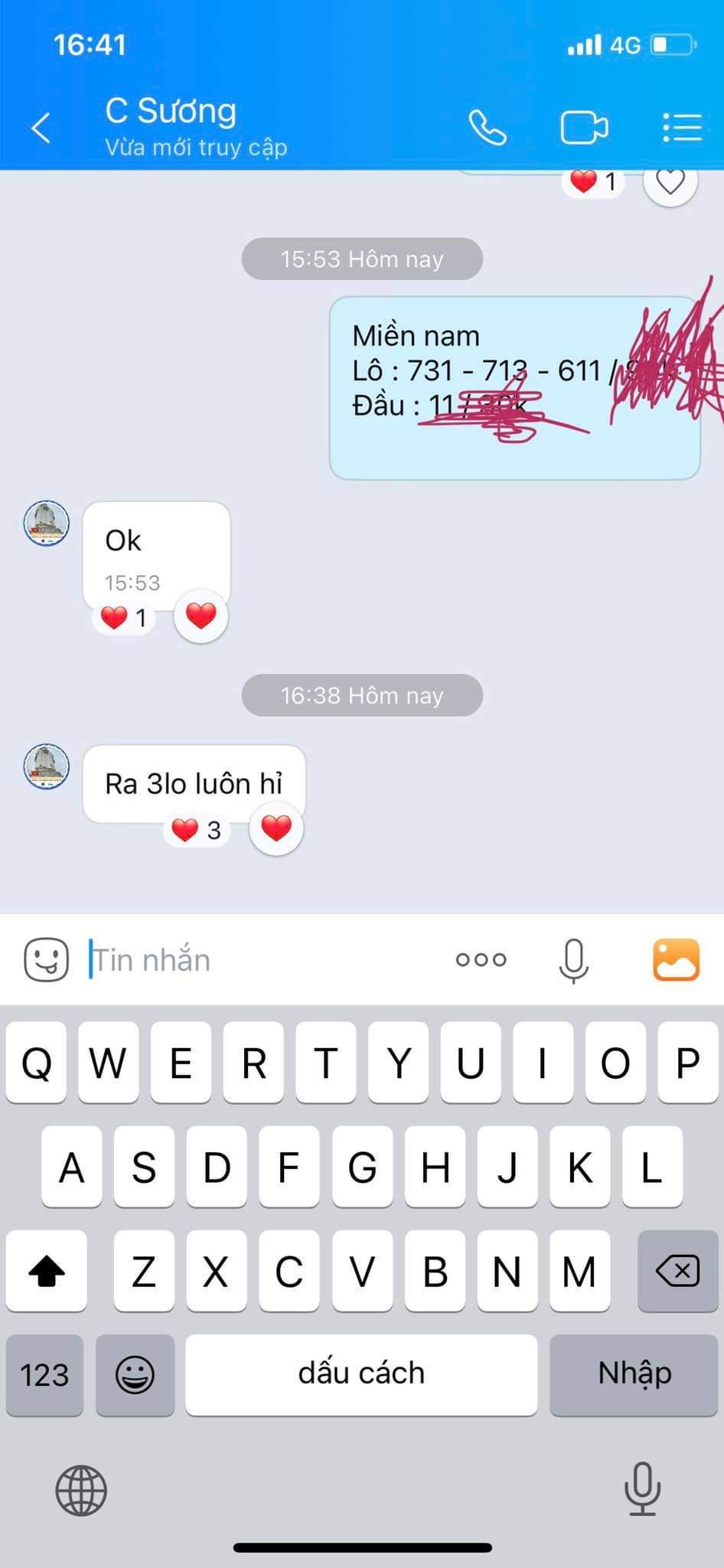Start a voice call with C Sương
724x1568 pixels.
[x=488, y=127]
